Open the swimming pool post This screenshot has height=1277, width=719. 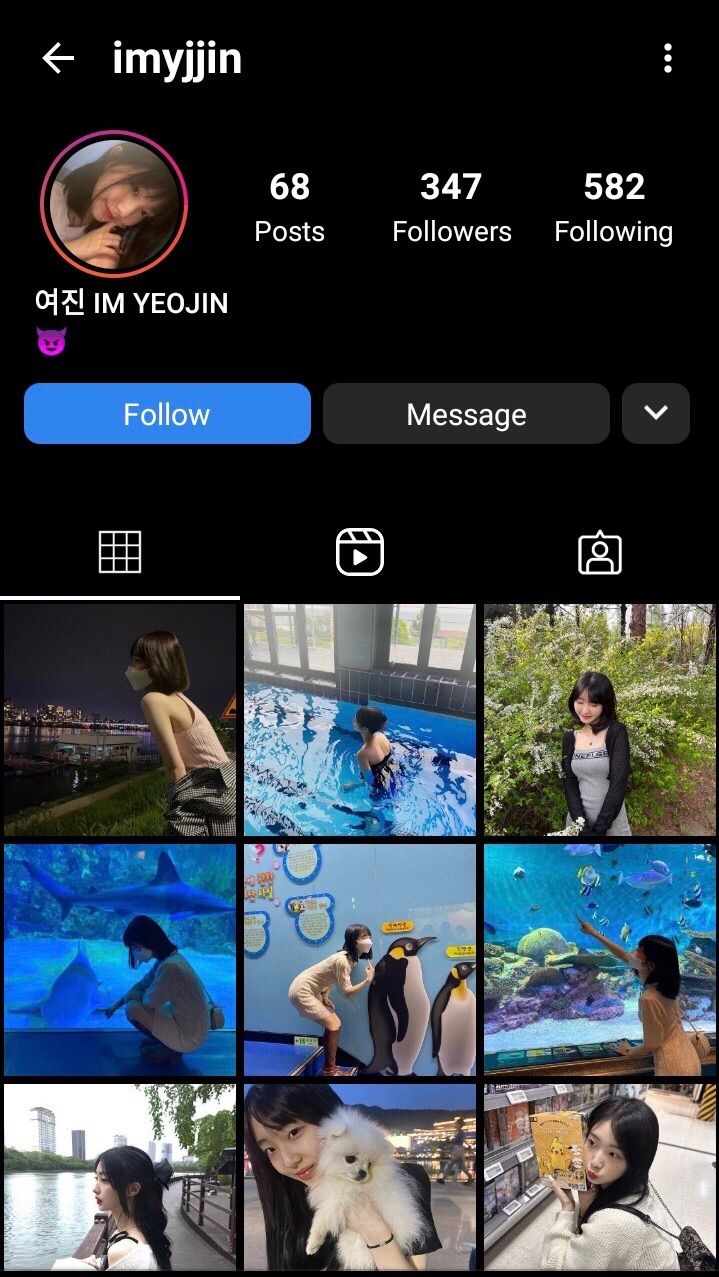pyautogui.click(x=360, y=720)
